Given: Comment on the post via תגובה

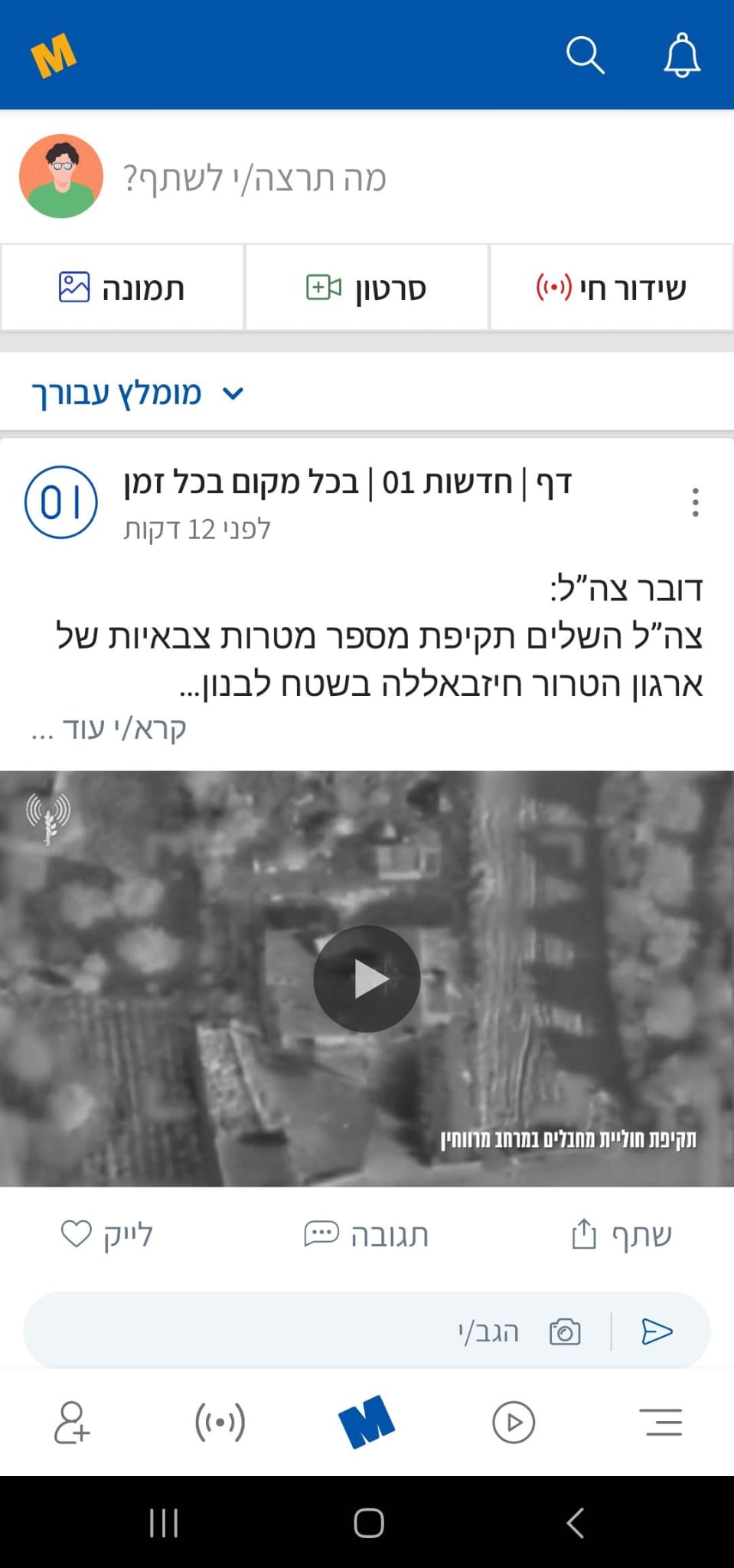Looking at the screenshot, I should click(x=367, y=1234).
